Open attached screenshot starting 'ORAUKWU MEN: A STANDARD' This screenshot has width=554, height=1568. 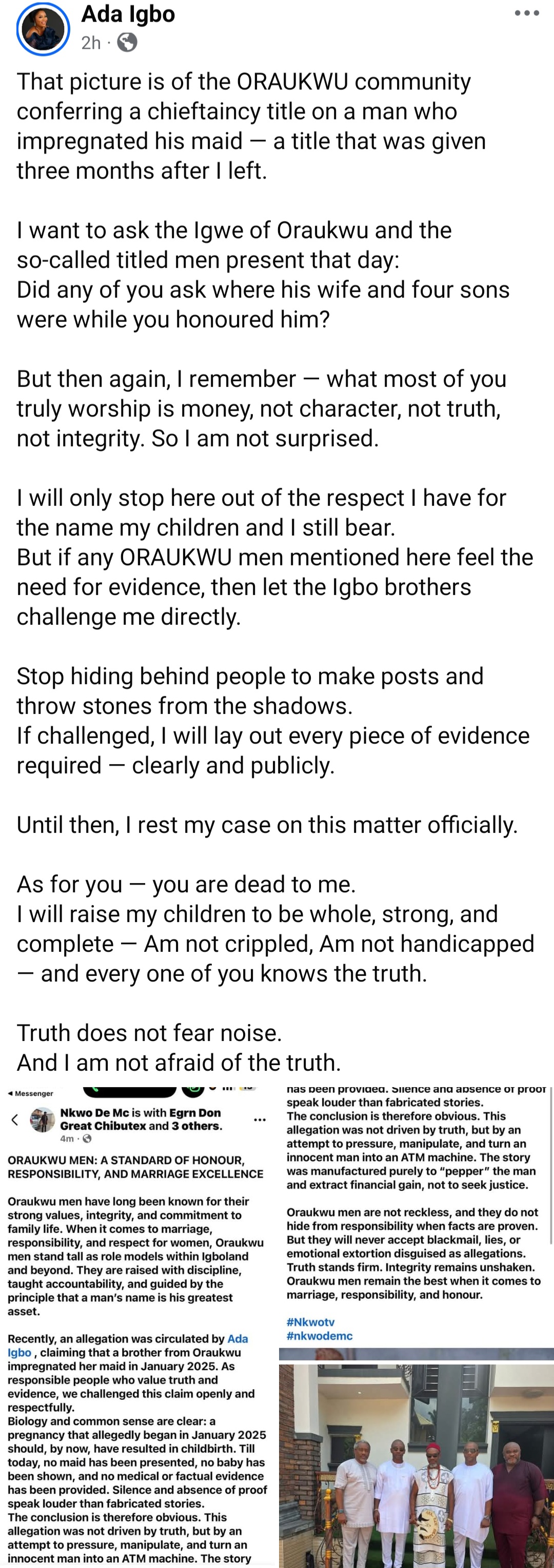tap(138, 1327)
